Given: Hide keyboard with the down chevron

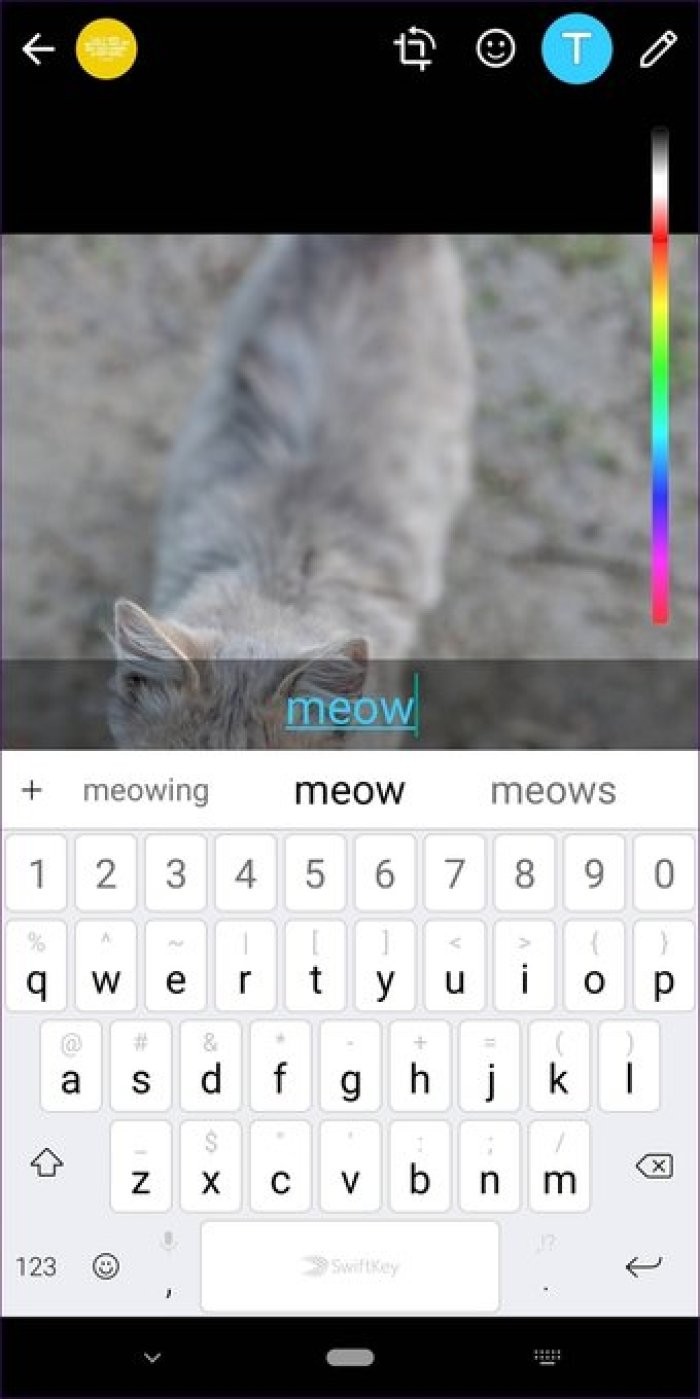Looking at the screenshot, I should pyautogui.click(x=152, y=1358).
